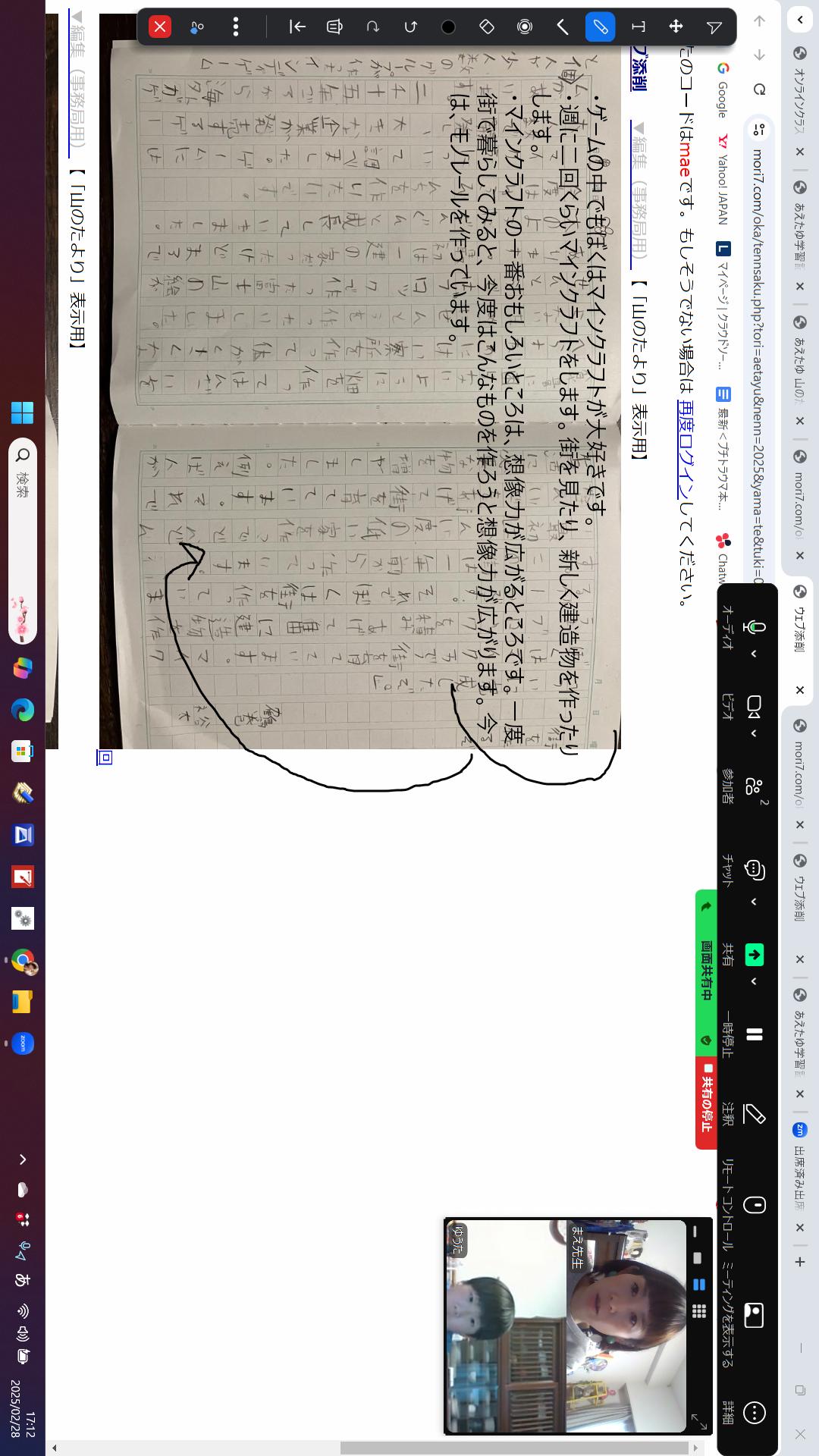Screen dimensions: 819x1456
Task: Select the highlighted pen drawing tool
Action: (x=600, y=27)
